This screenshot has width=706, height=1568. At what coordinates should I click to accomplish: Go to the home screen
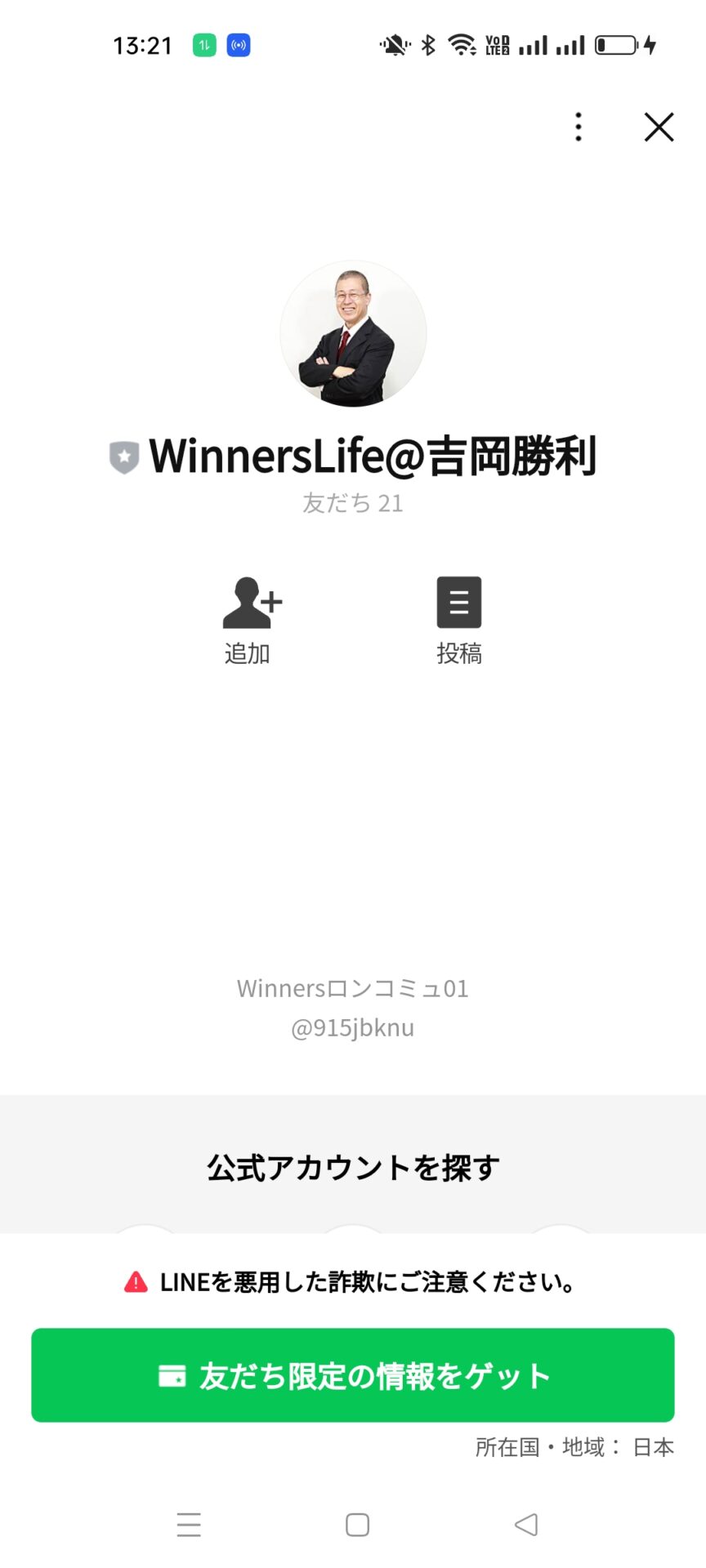point(357,1524)
